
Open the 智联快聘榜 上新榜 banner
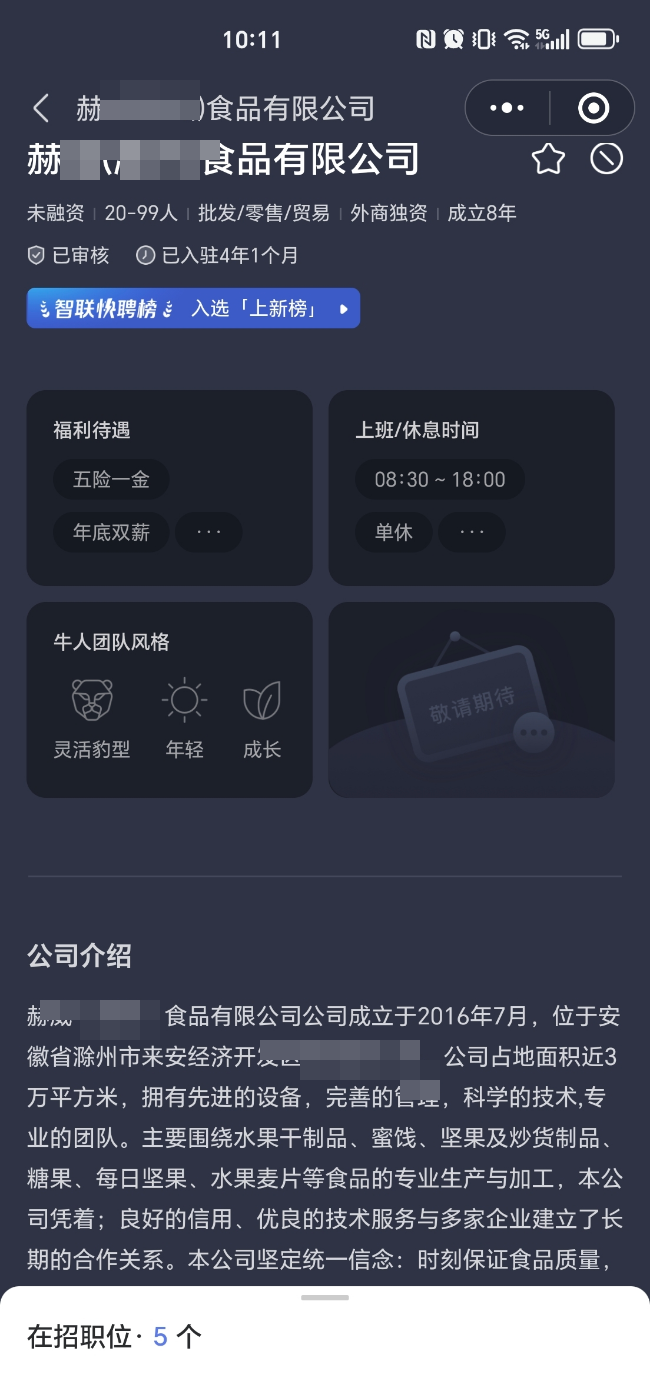pos(193,309)
